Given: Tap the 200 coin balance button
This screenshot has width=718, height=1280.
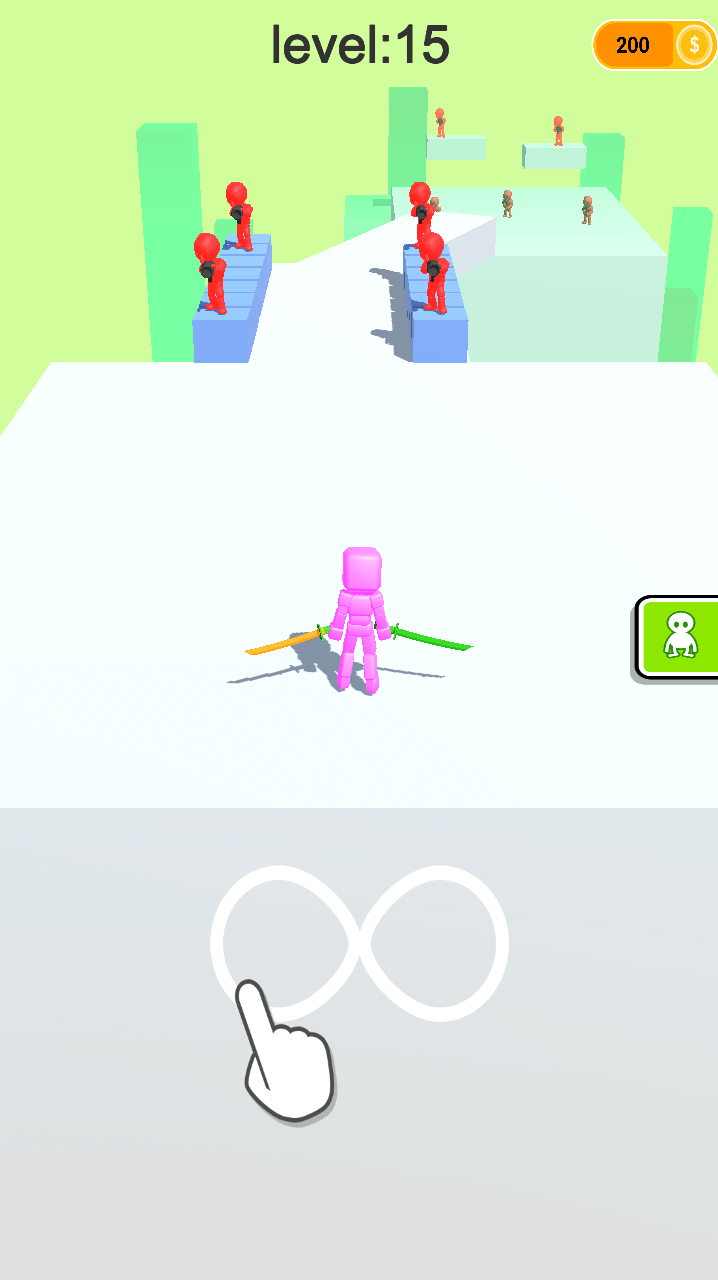Looking at the screenshot, I should click(x=655, y=45).
